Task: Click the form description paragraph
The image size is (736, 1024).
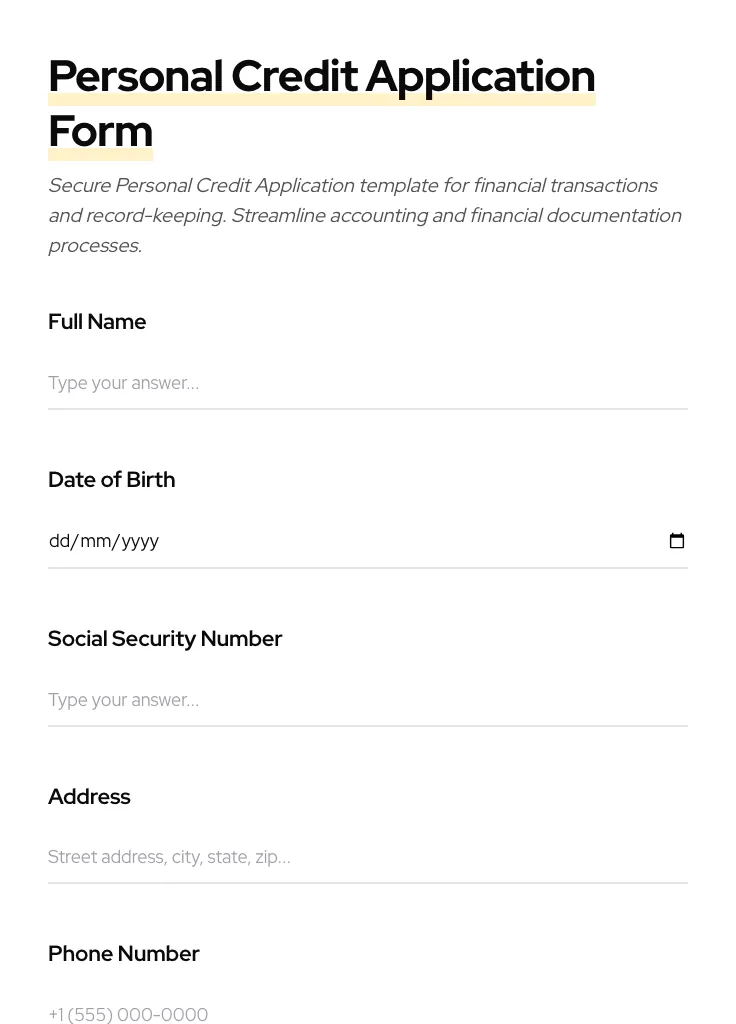Action: (x=364, y=215)
